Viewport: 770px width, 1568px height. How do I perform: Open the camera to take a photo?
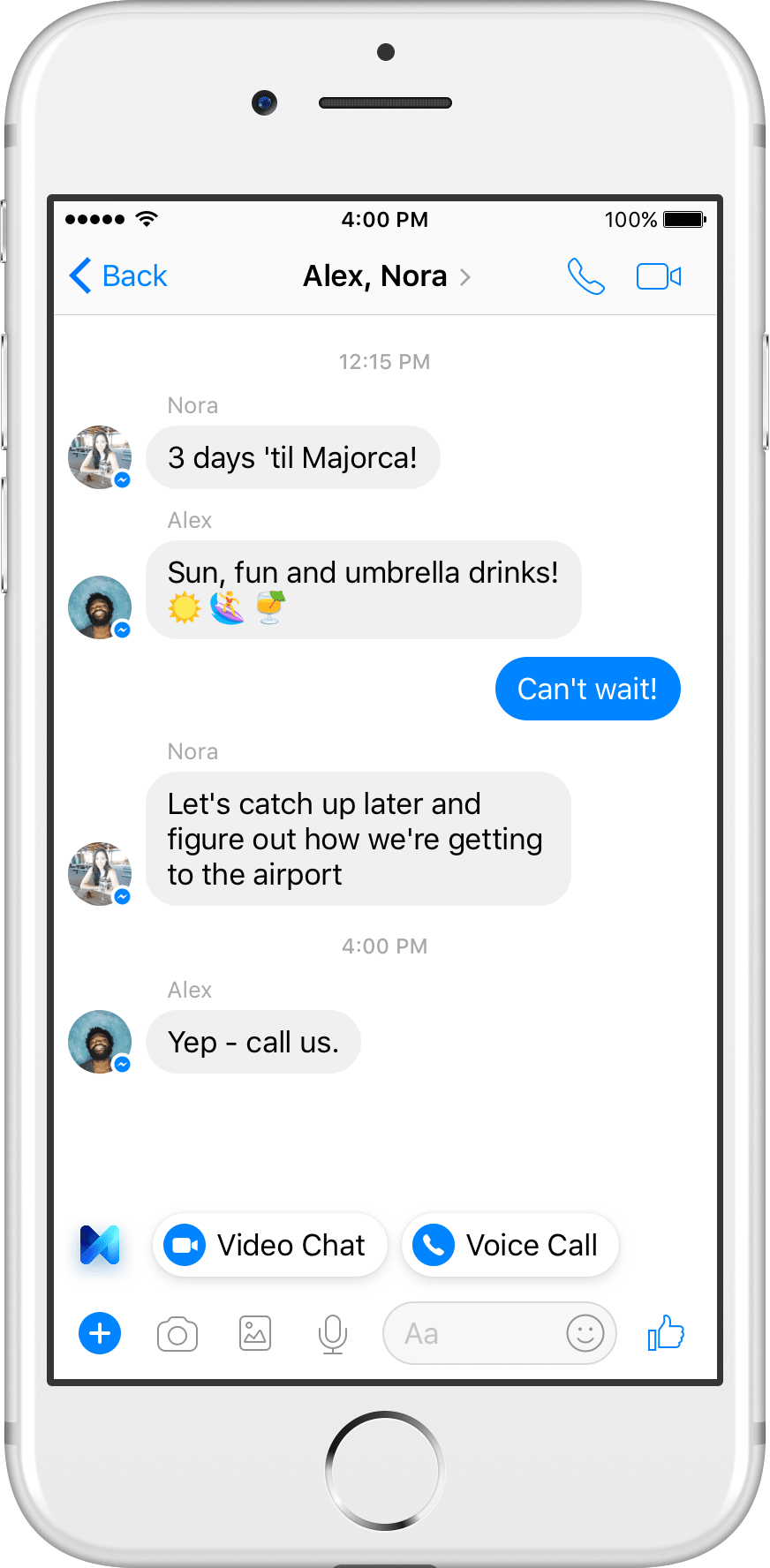[x=177, y=1333]
